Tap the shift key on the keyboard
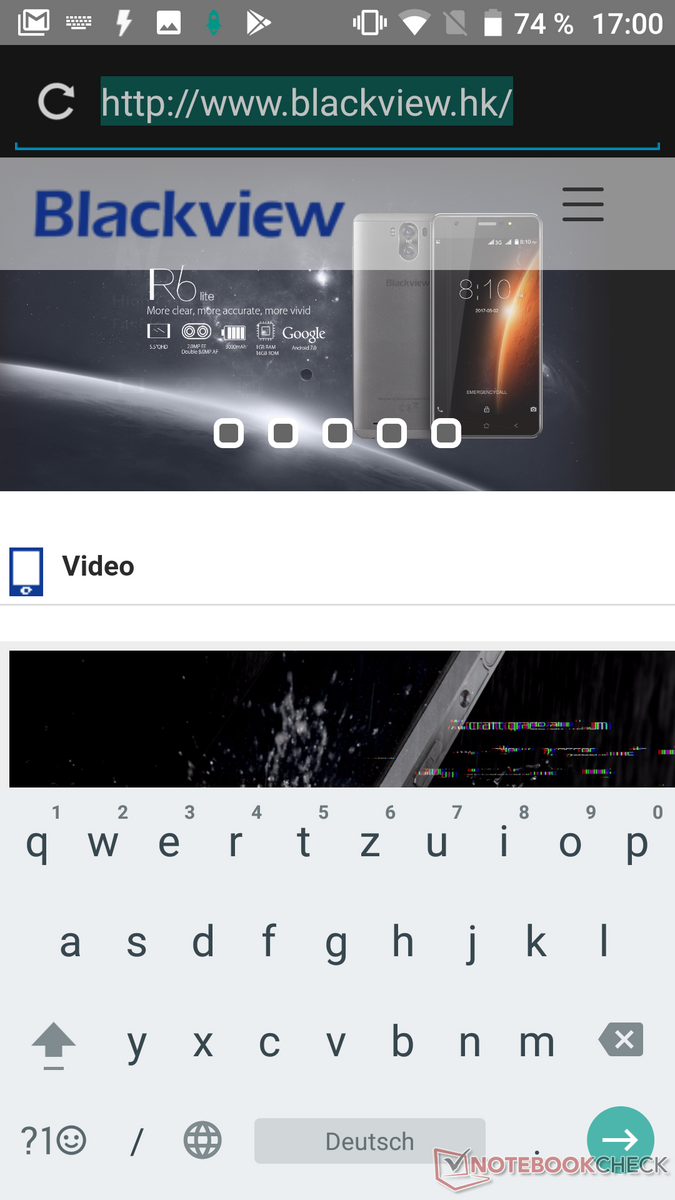The width and height of the screenshot is (675, 1200). click(54, 1045)
